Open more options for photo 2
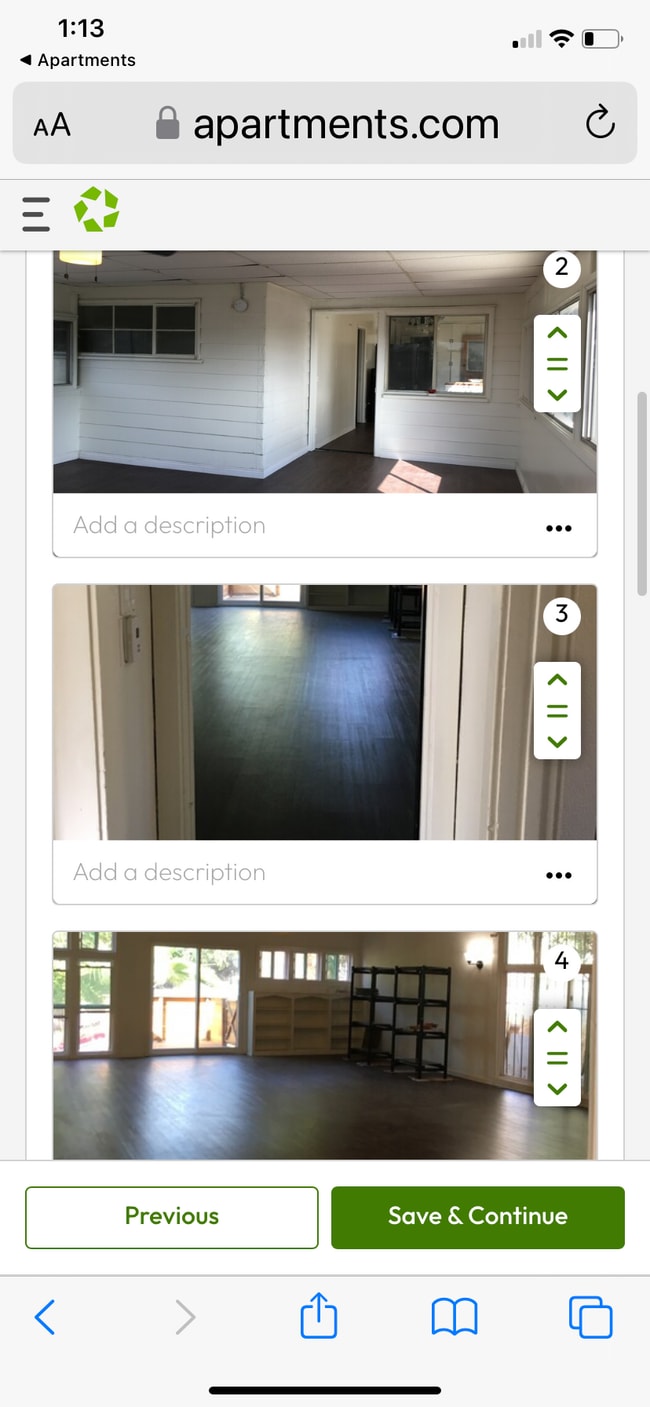Viewport: 650px width, 1407px height. tap(558, 528)
